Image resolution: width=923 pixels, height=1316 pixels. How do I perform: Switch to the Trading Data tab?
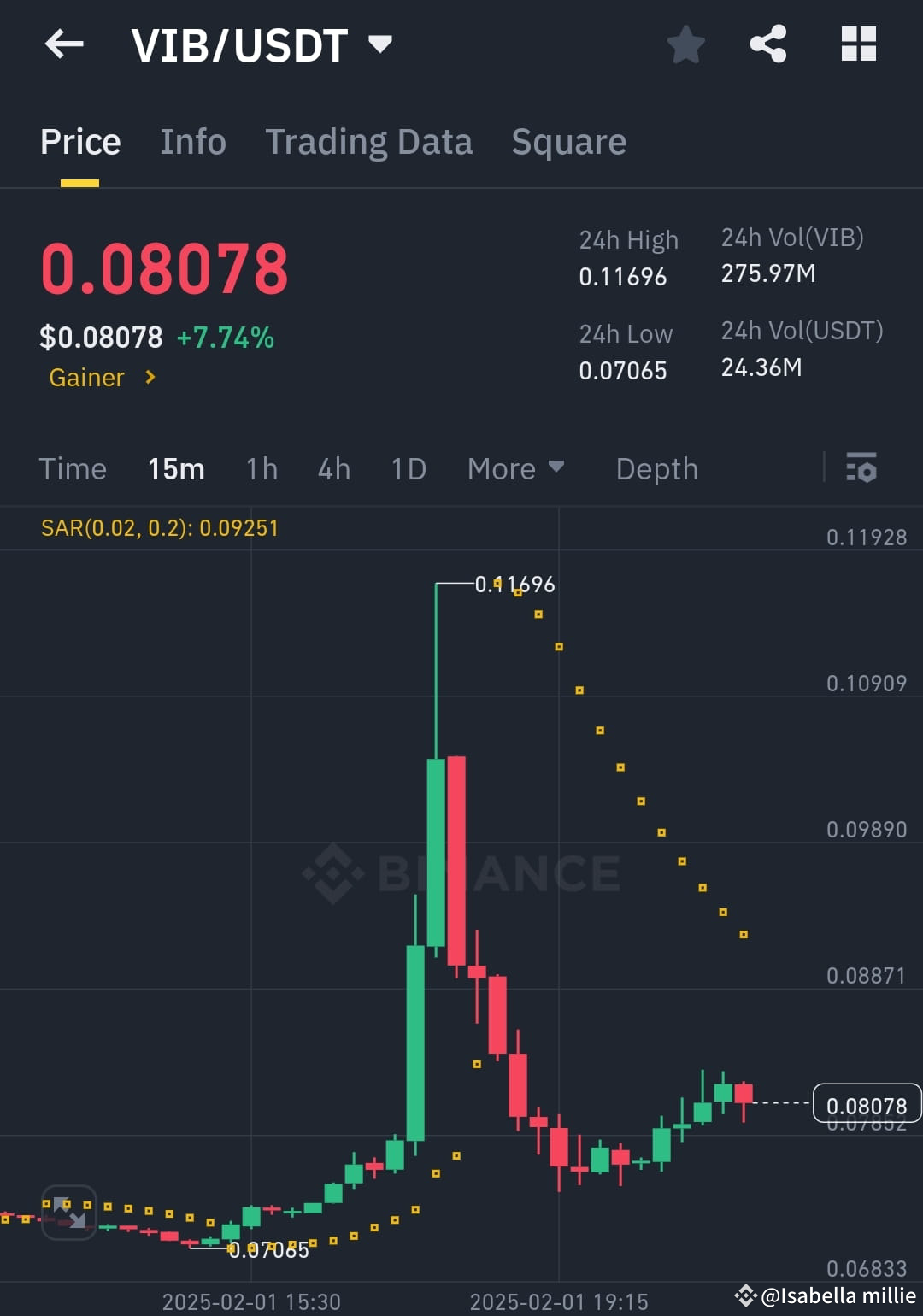tap(369, 141)
